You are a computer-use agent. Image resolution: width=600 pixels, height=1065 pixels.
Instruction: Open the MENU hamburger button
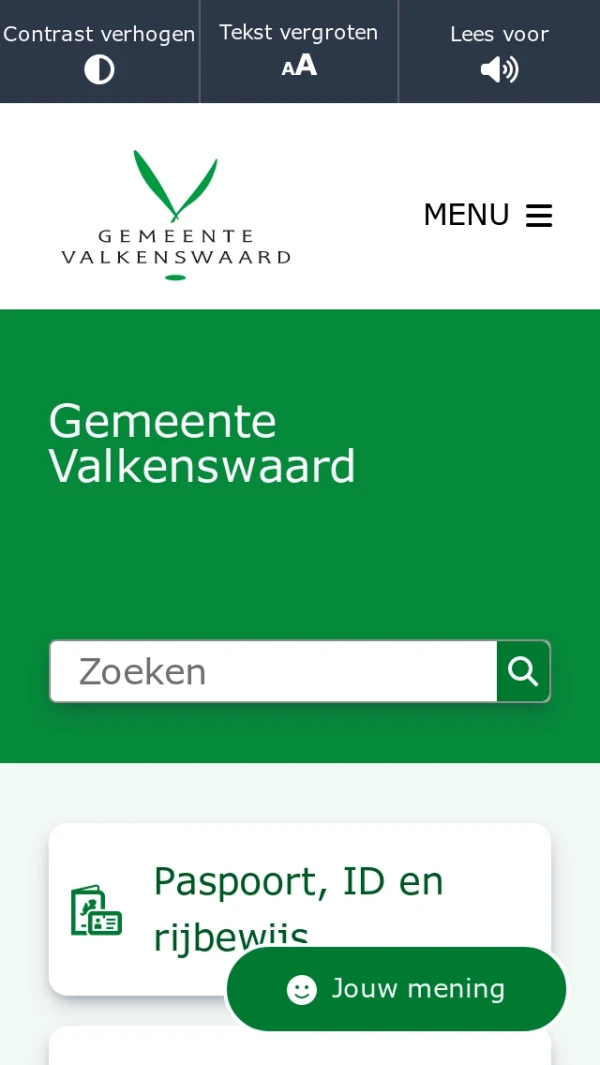tap(488, 215)
